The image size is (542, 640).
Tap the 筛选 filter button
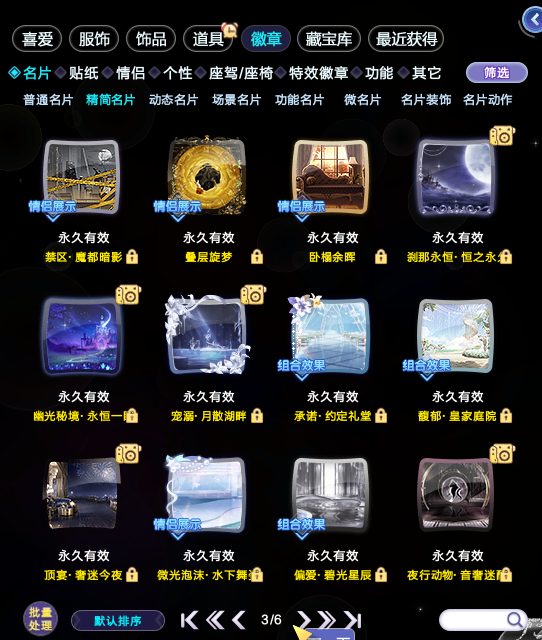pos(497,73)
